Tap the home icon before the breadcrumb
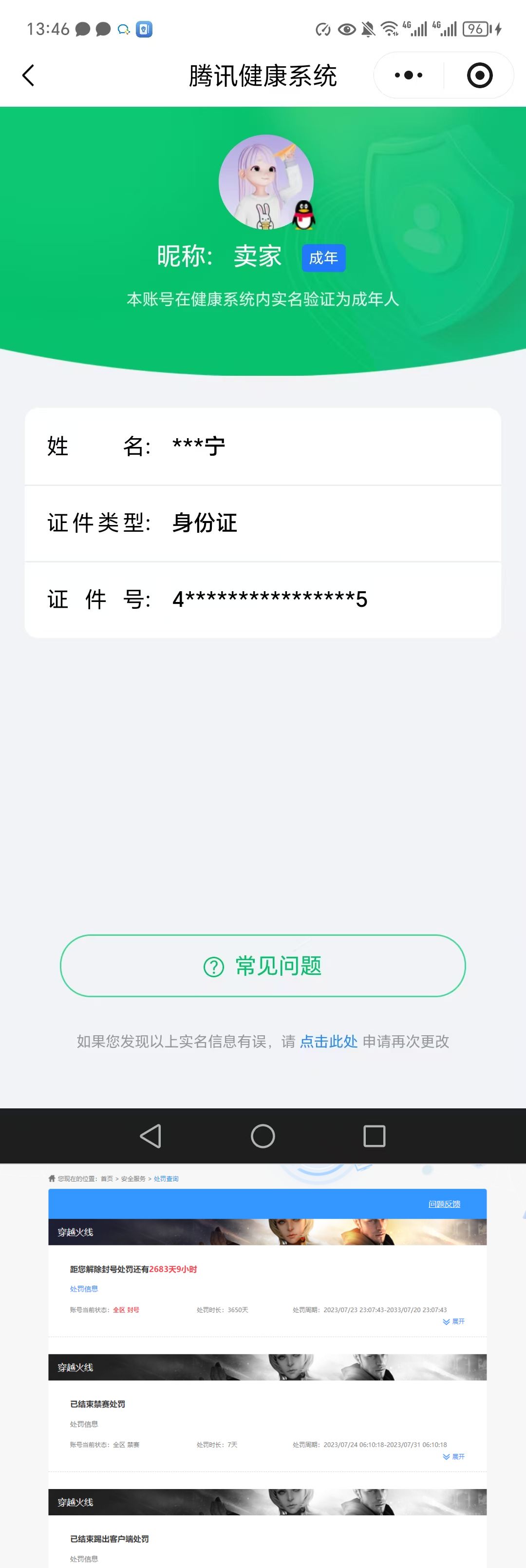Viewport: 526px width, 1568px height. 51,1179
